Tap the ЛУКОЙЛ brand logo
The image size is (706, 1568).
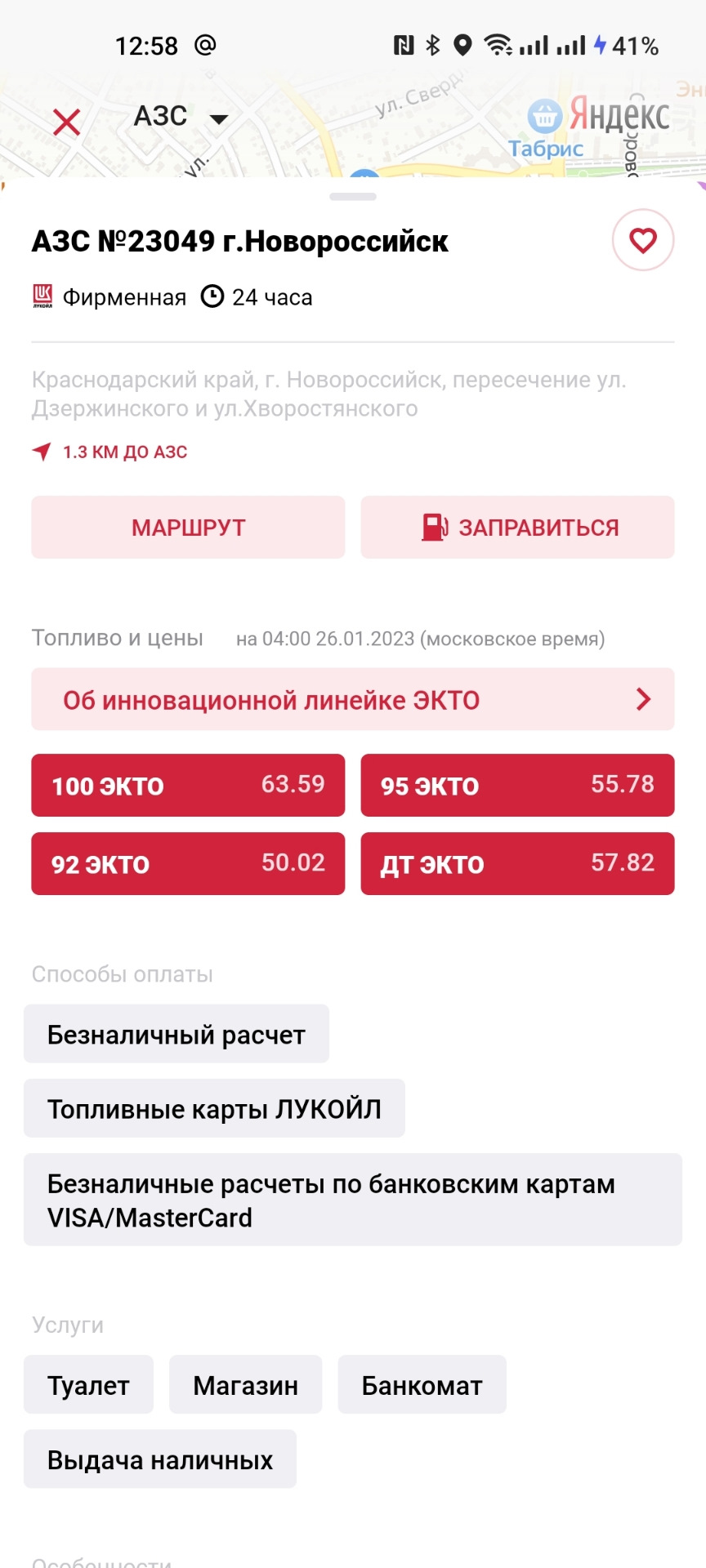[42, 296]
